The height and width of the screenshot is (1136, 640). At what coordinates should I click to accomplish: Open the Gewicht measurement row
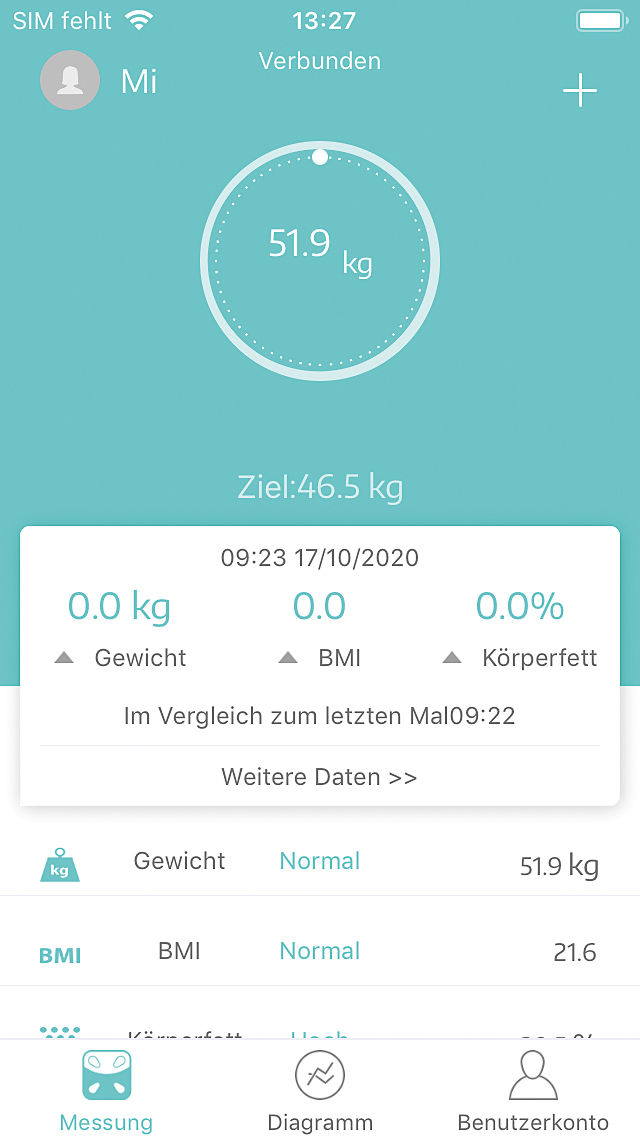click(x=320, y=863)
